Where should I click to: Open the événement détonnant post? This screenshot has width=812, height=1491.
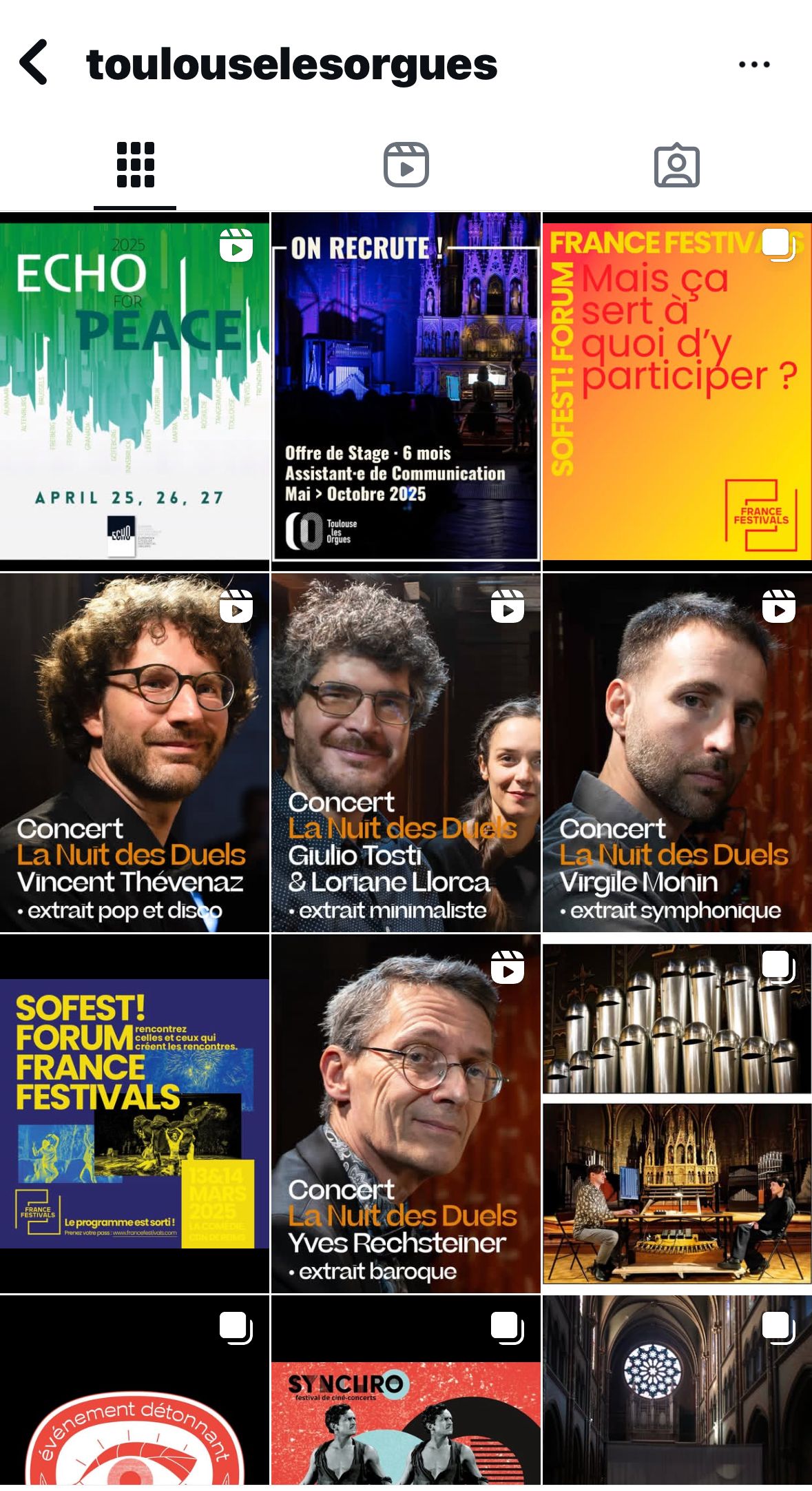point(134,1392)
